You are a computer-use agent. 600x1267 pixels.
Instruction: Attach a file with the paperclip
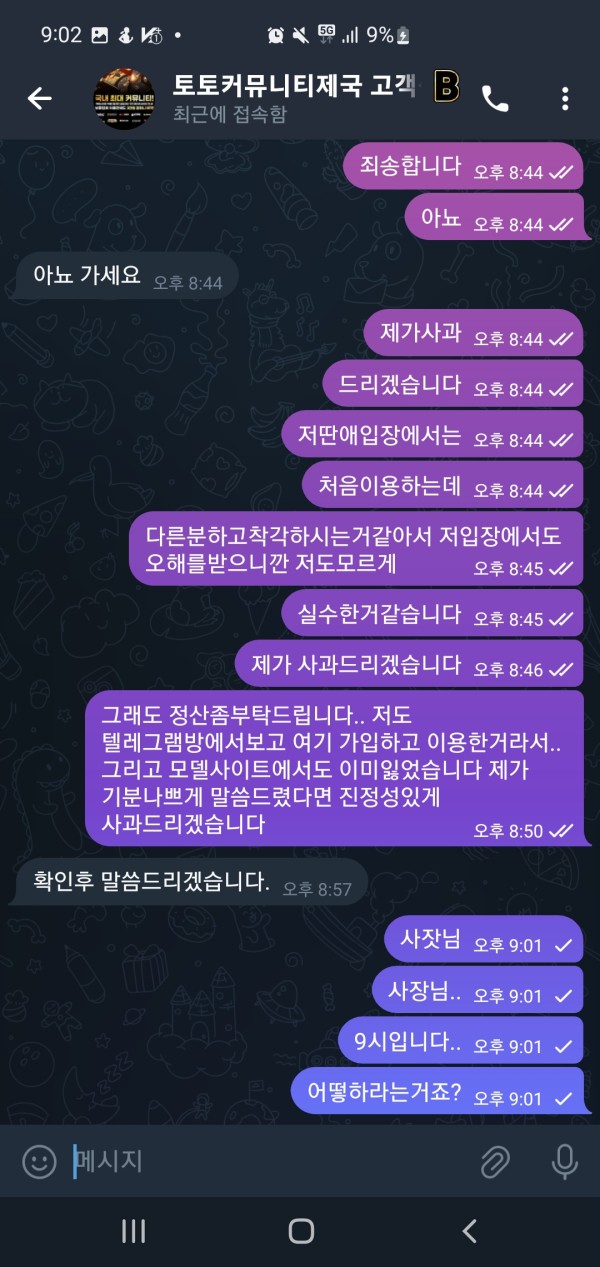click(x=495, y=1161)
